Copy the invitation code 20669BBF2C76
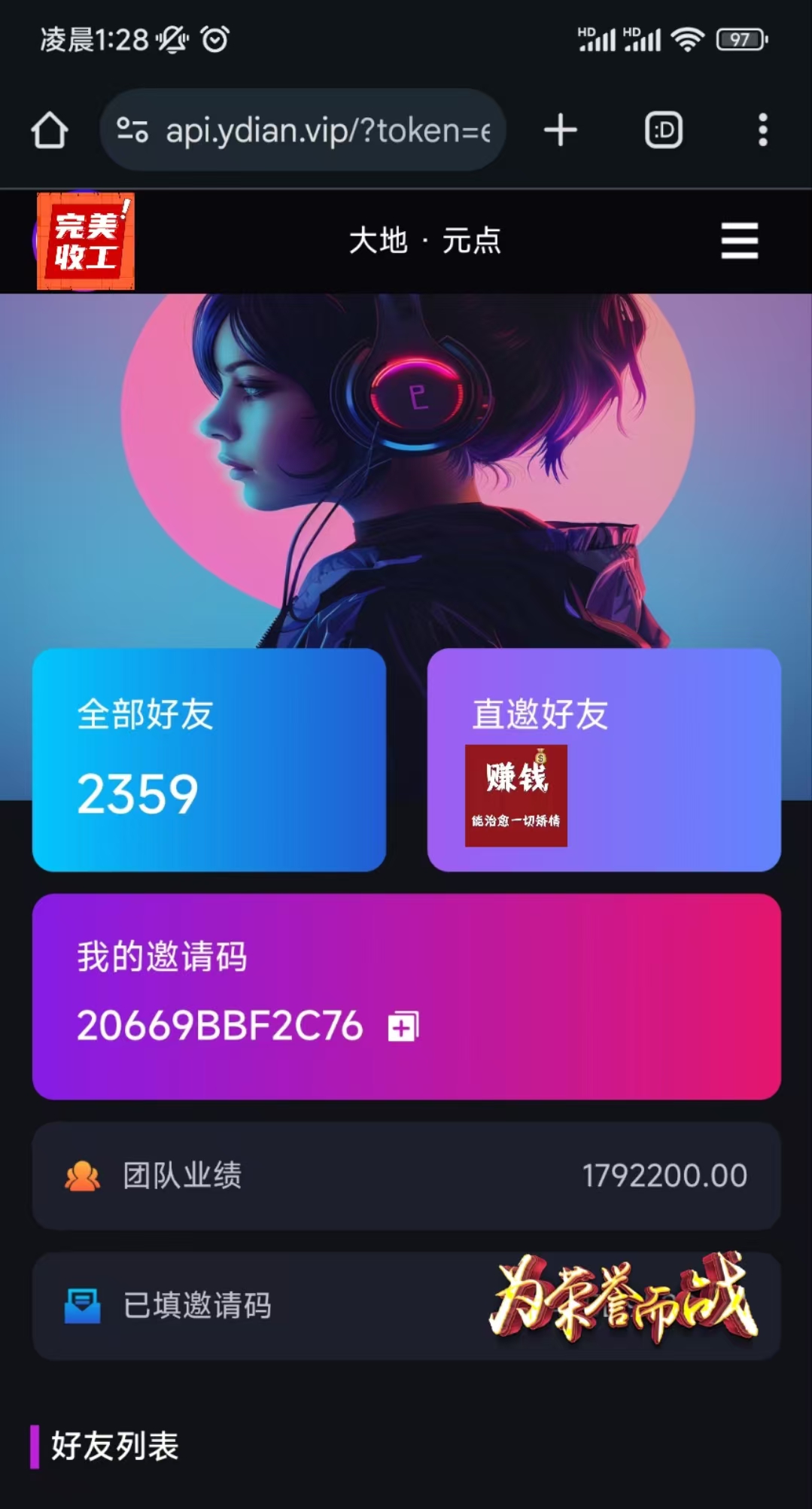This screenshot has width=812, height=1509. point(403,1027)
